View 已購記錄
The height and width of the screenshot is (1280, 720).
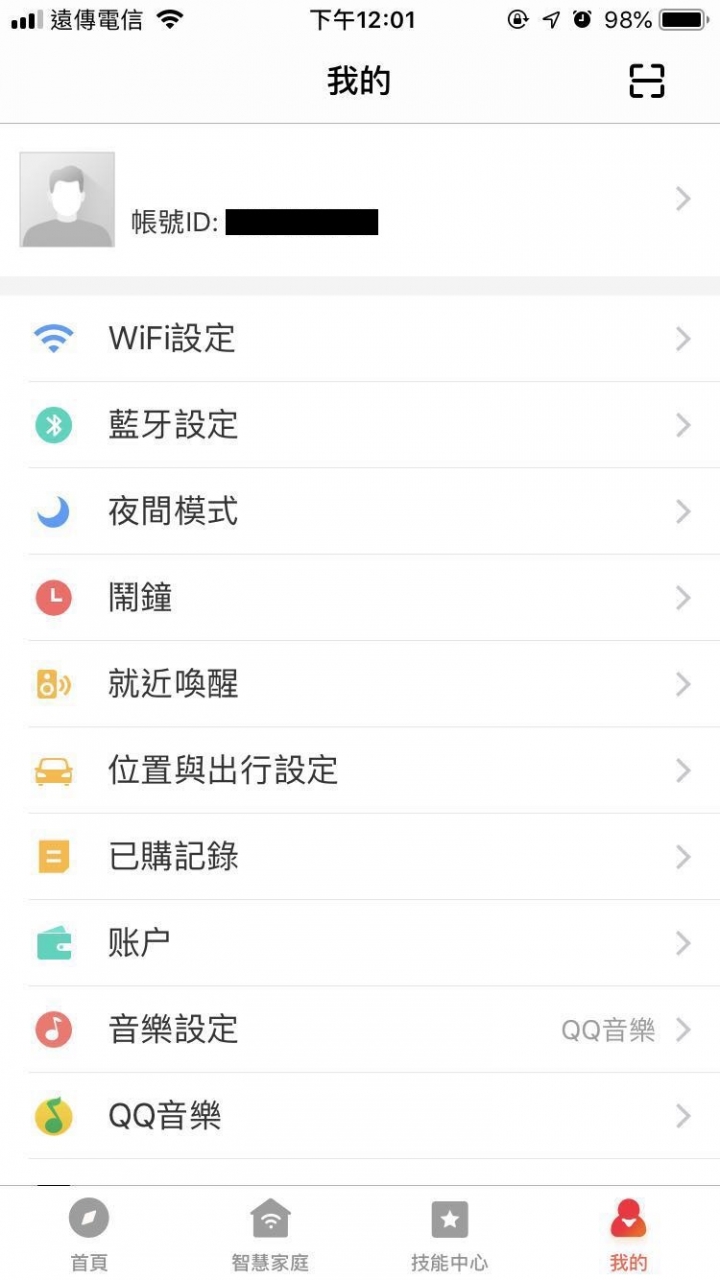[x=360, y=857]
